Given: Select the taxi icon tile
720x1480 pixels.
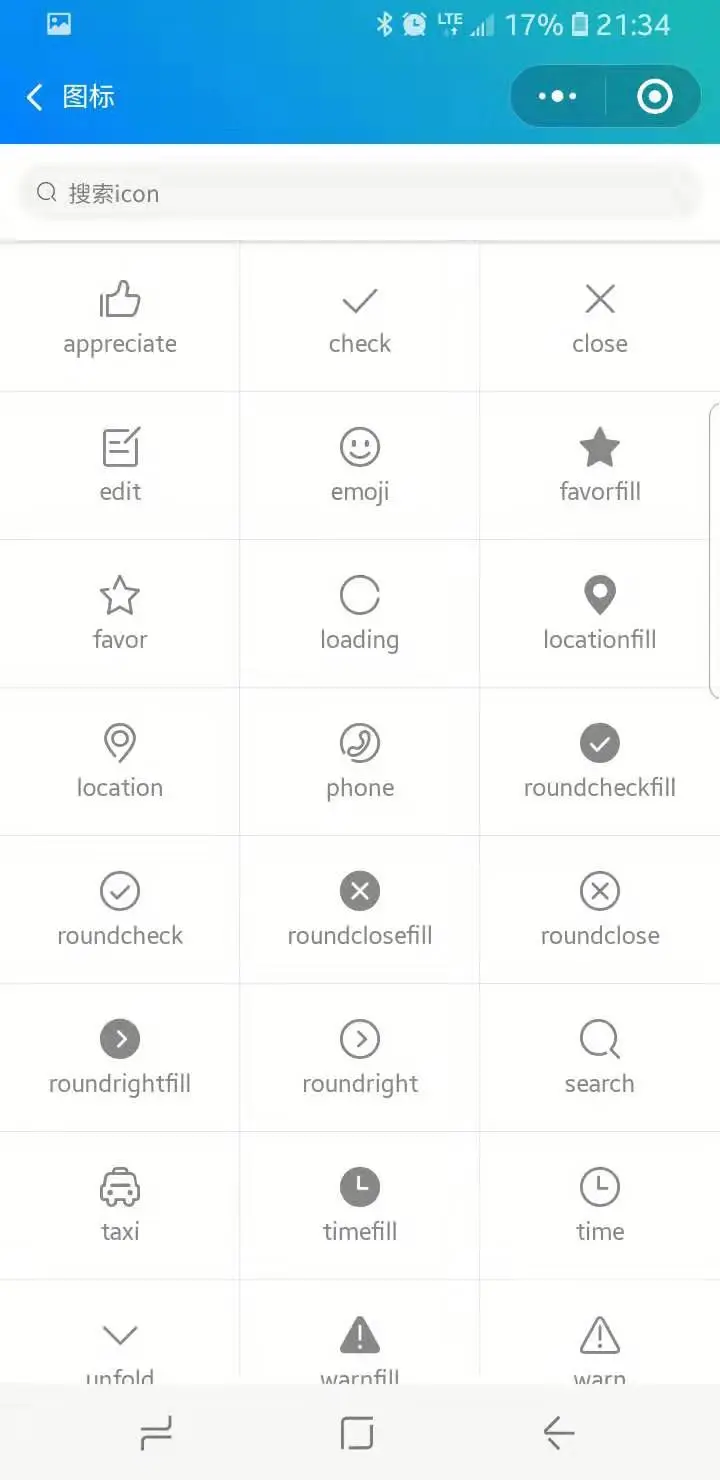Looking at the screenshot, I should click(120, 1205).
